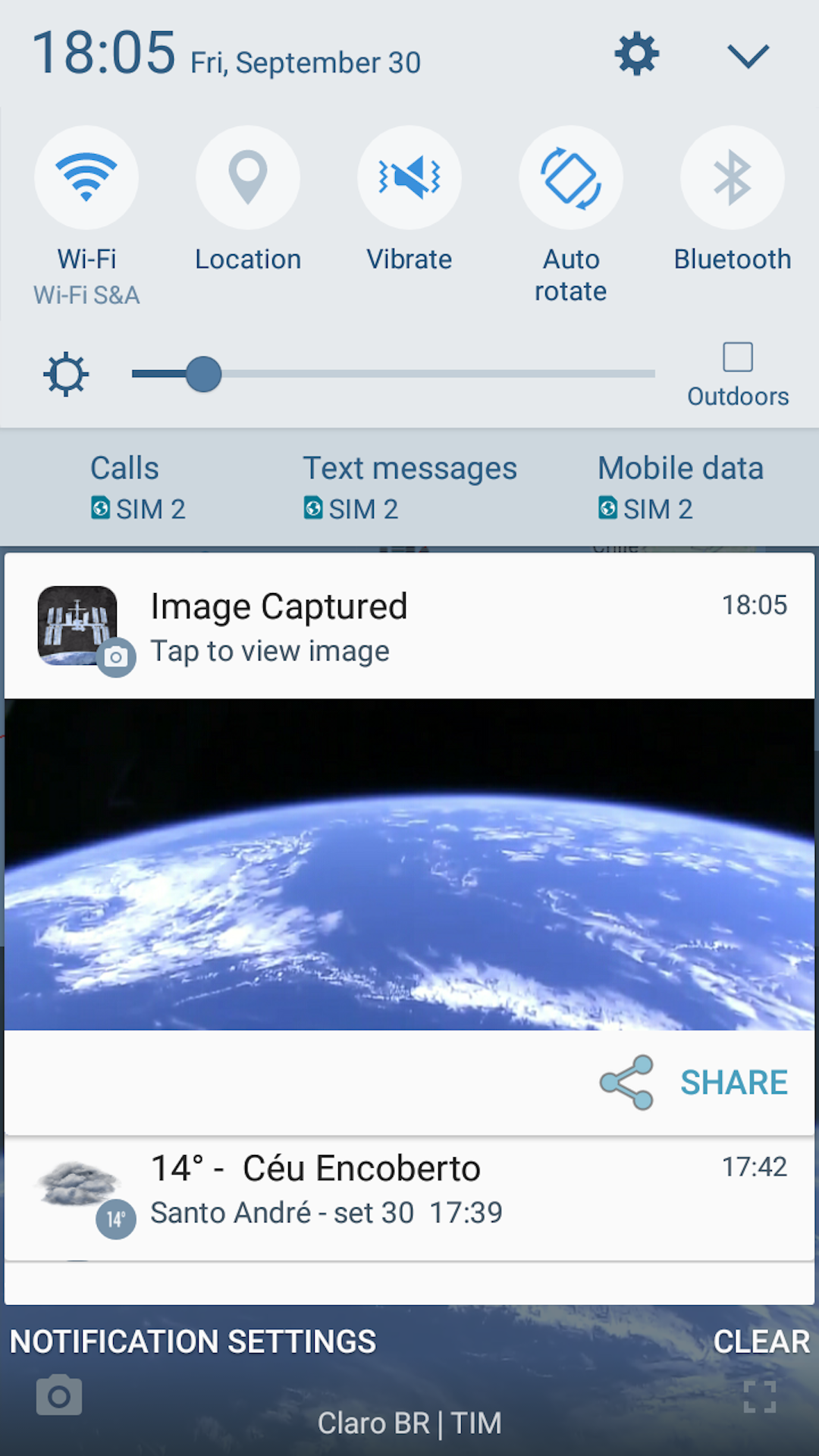
Task: Change SIM for Calls
Action: [x=138, y=488]
